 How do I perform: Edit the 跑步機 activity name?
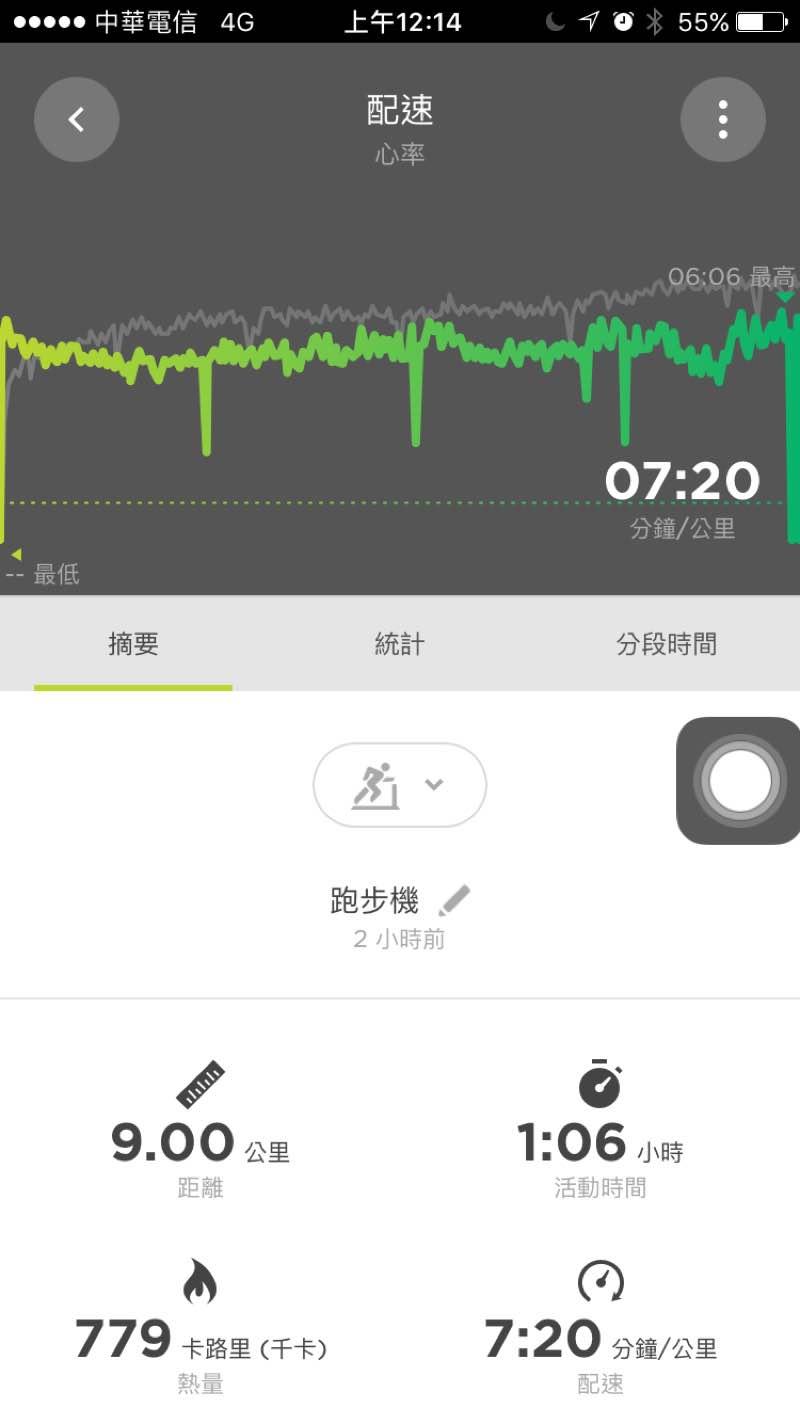(453, 901)
